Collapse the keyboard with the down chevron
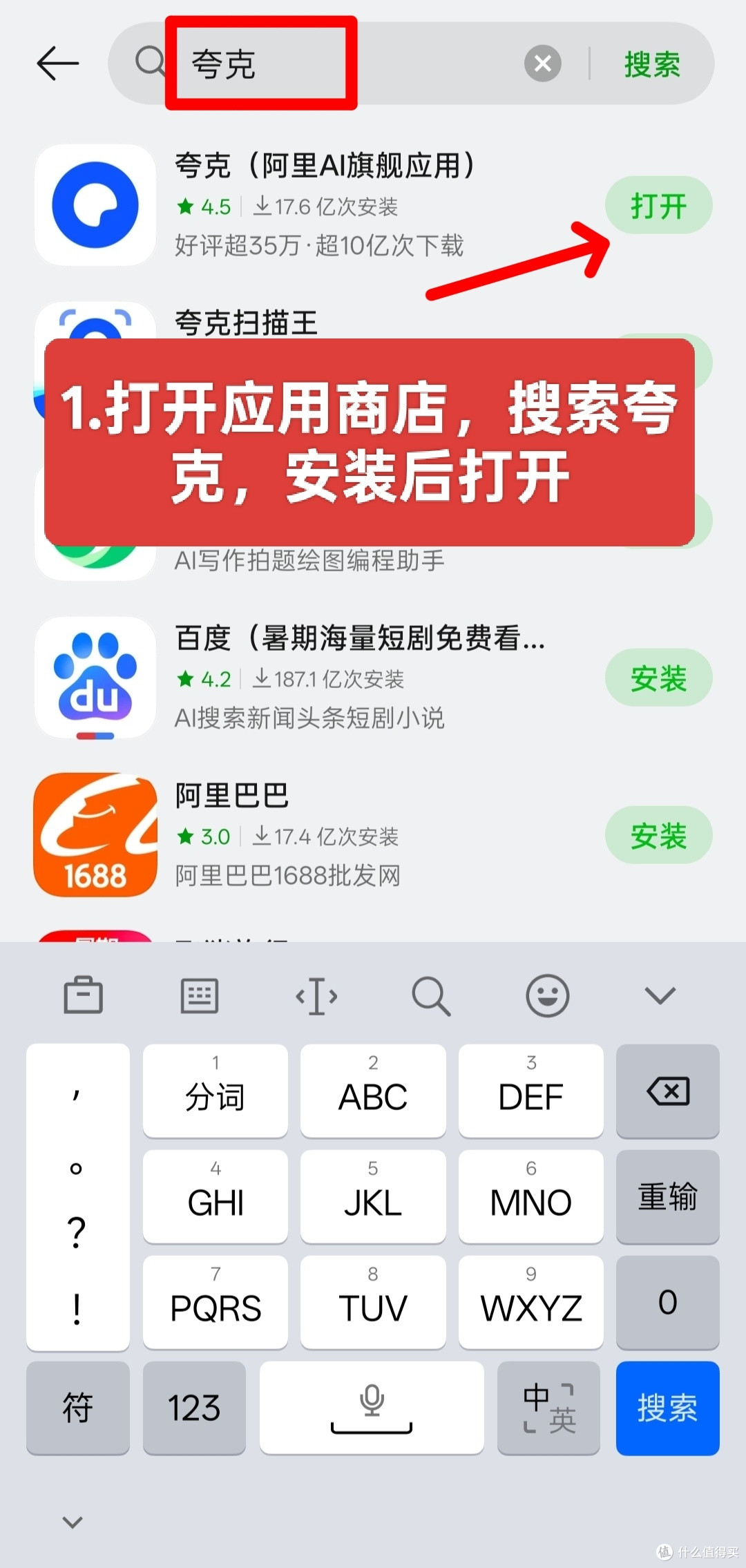This screenshot has height=1568, width=746. coord(658,995)
